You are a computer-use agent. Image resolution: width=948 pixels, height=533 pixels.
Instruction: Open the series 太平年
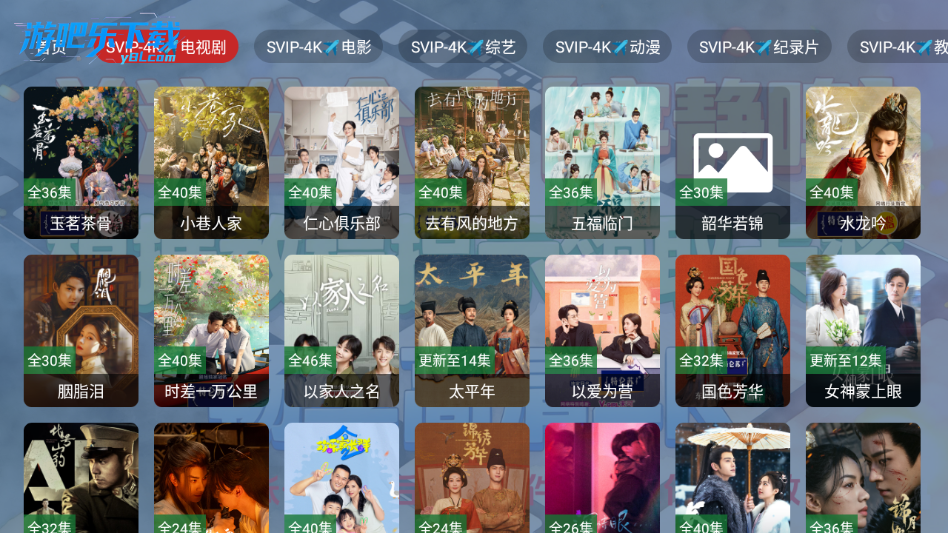[x=472, y=330]
